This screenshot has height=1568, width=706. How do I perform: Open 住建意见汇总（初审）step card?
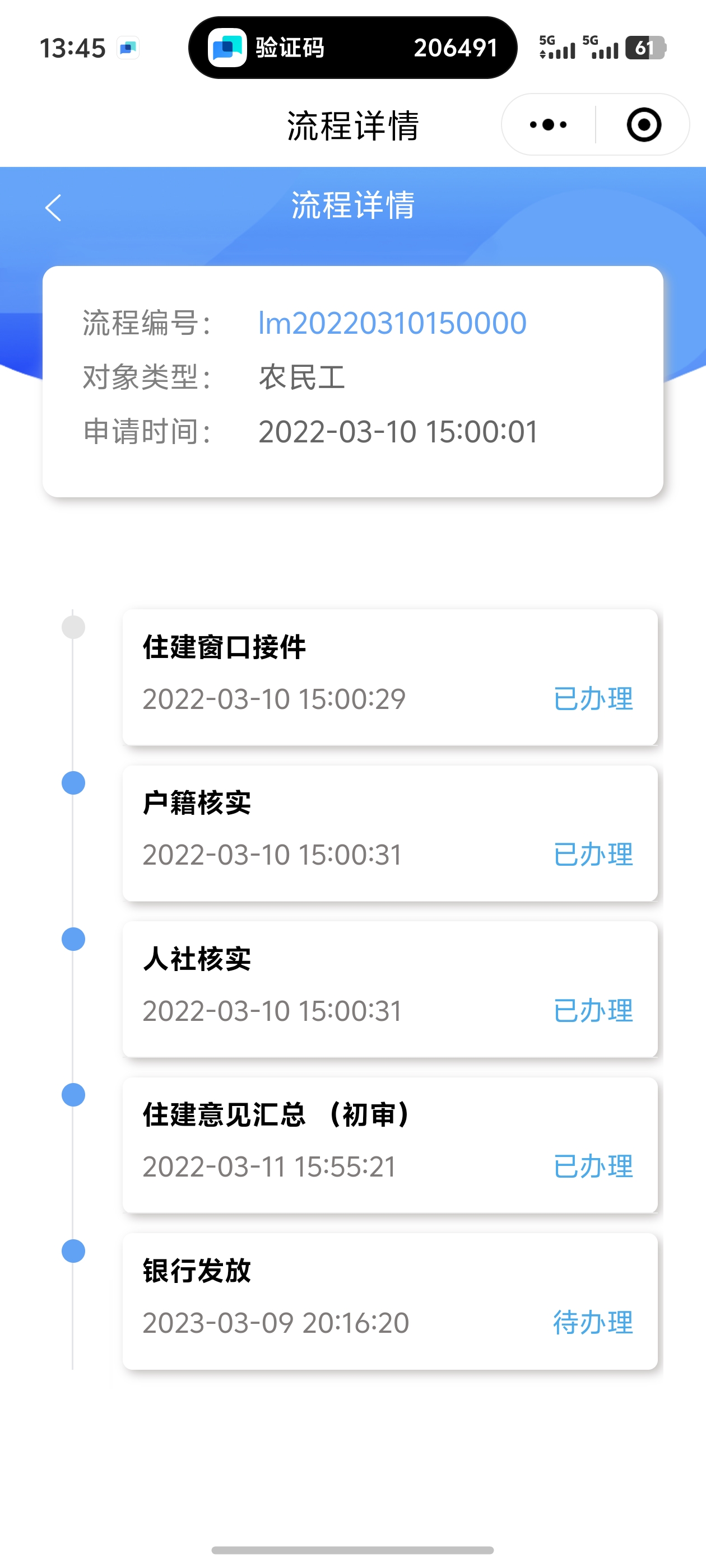[x=390, y=1144]
